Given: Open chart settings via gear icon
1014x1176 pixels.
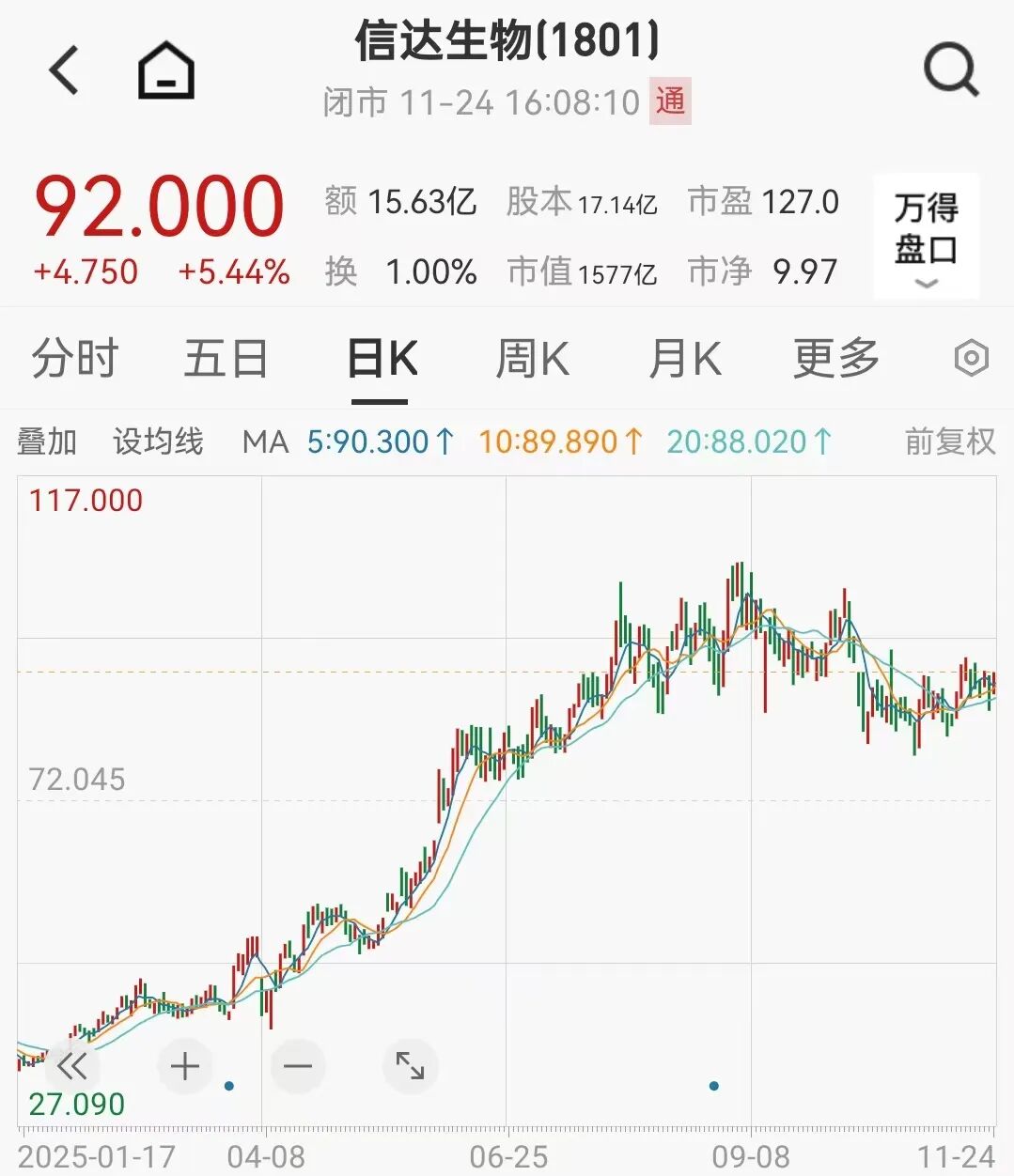Looking at the screenshot, I should 970,358.
